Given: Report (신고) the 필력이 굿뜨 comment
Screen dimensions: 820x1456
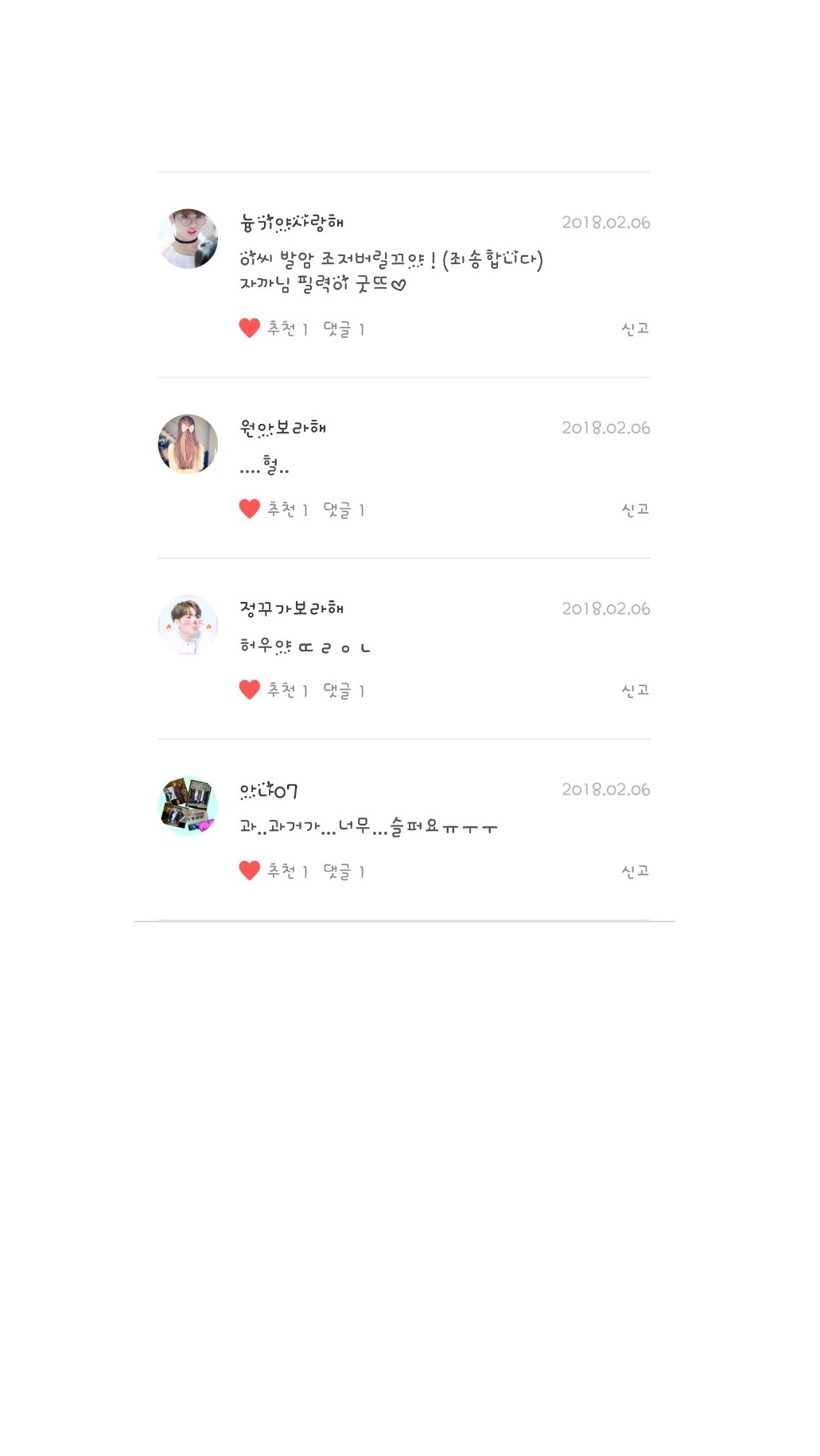Looking at the screenshot, I should coord(635,328).
